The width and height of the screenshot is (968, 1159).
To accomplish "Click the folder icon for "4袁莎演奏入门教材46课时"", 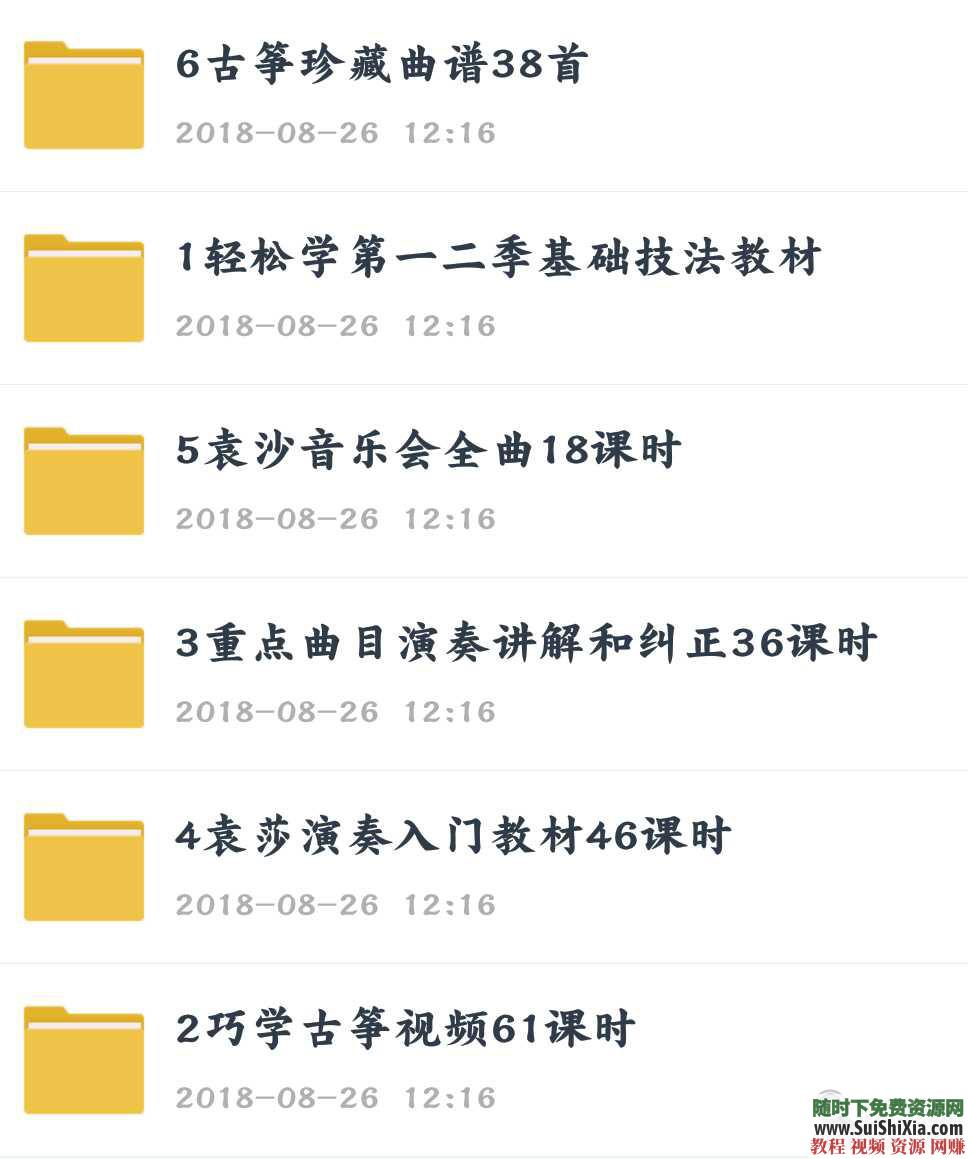I will click(83, 866).
